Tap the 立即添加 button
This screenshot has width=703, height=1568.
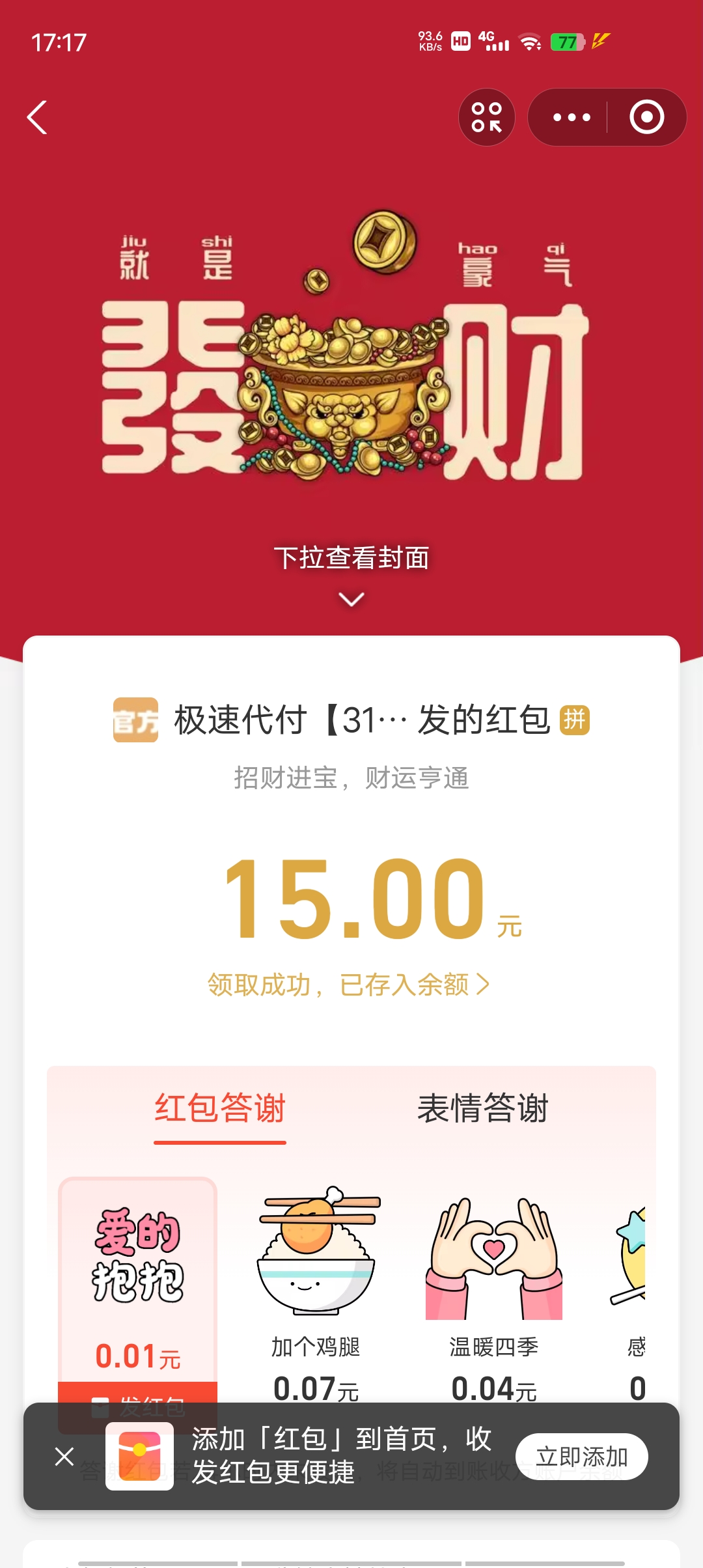coord(582,1457)
